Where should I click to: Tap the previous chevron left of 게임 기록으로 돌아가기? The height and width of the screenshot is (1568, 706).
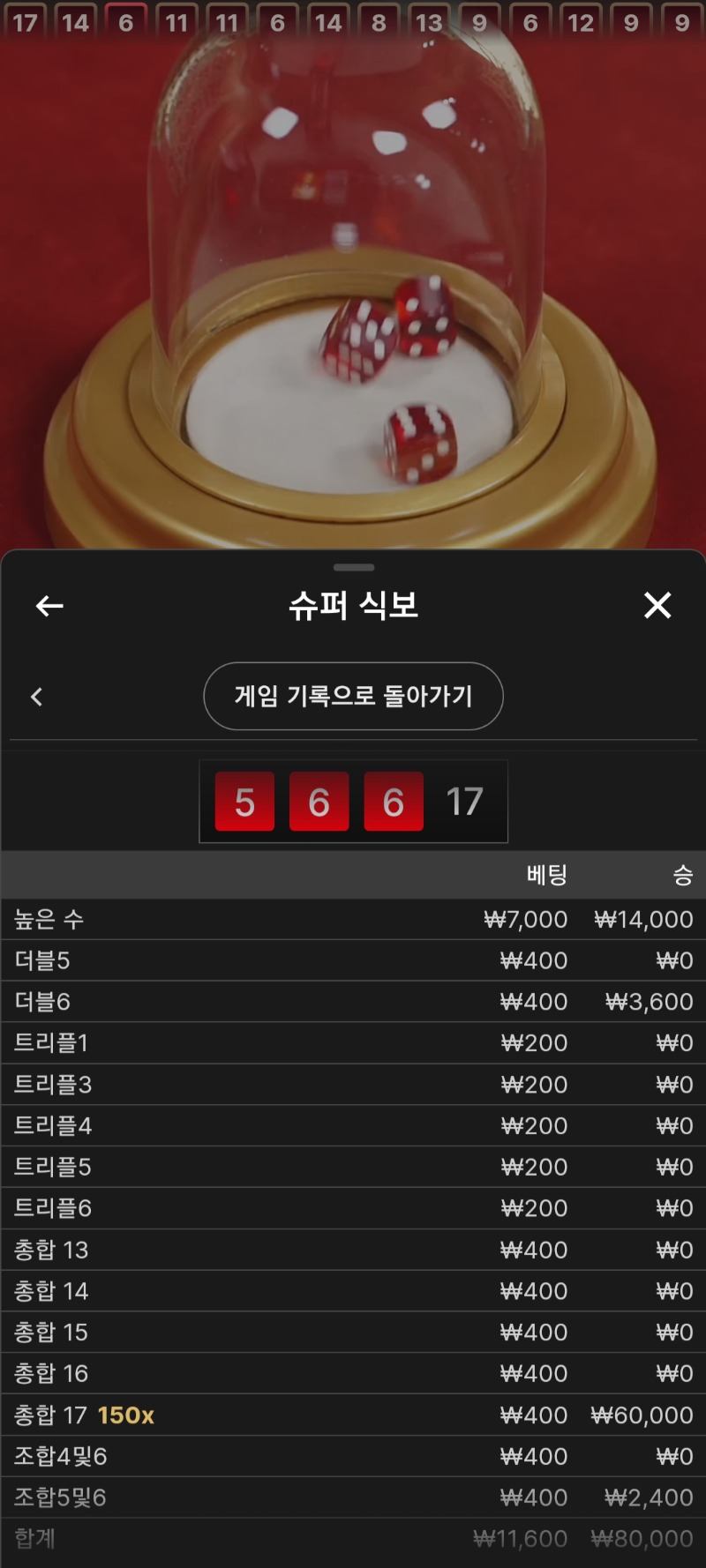point(36,697)
